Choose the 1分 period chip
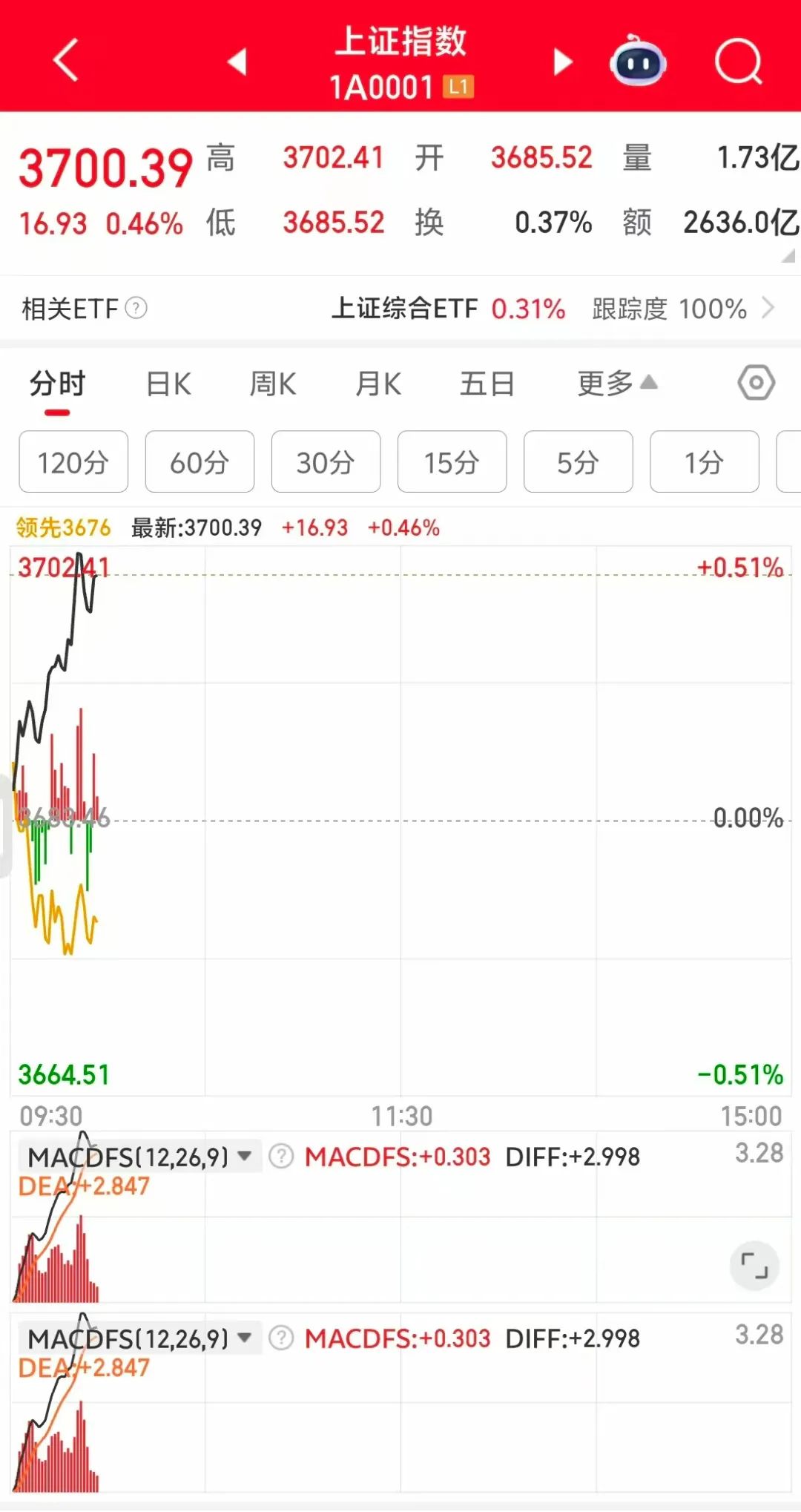Image resolution: width=801 pixels, height=1512 pixels. click(704, 462)
